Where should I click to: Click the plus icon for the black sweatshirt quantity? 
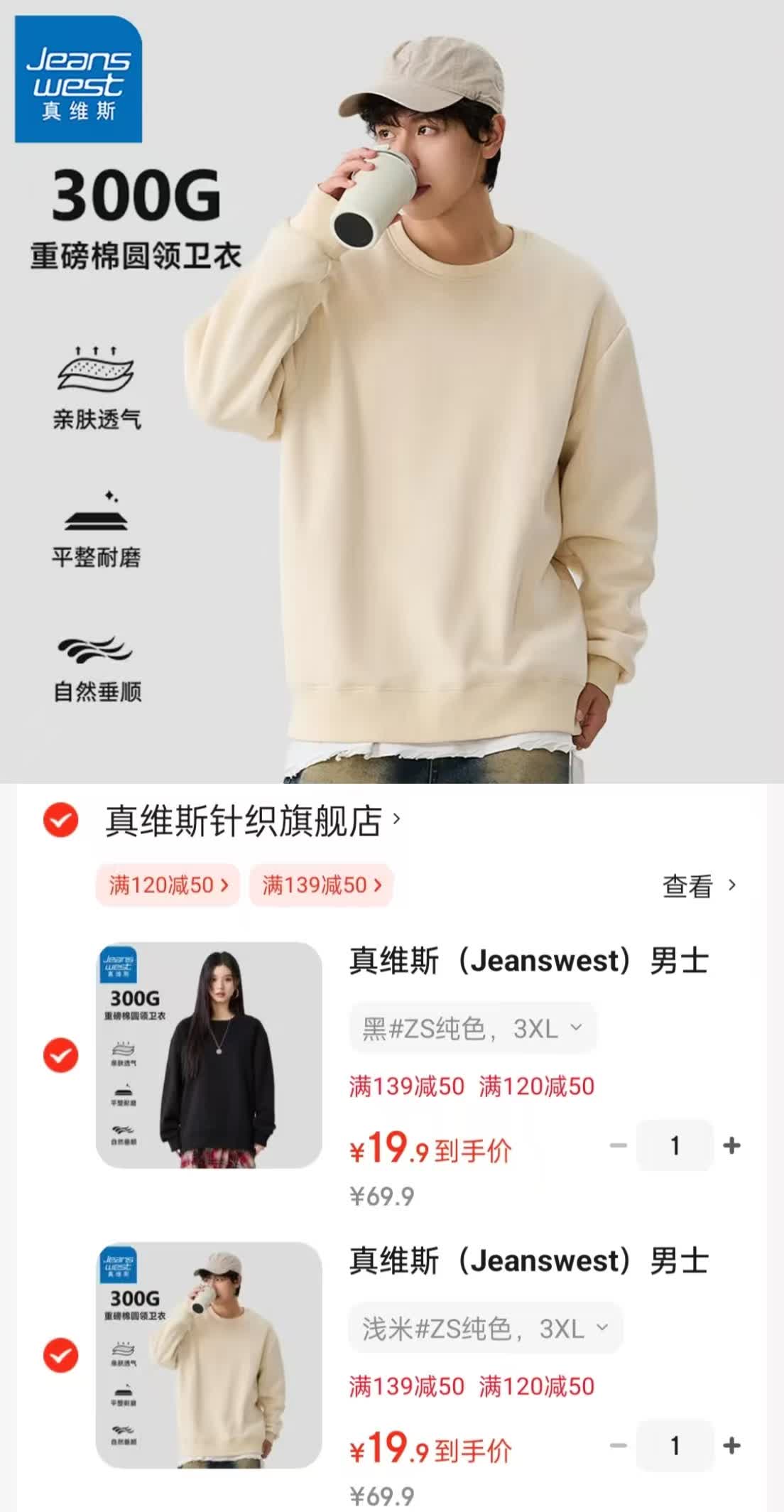click(x=731, y=1144)
